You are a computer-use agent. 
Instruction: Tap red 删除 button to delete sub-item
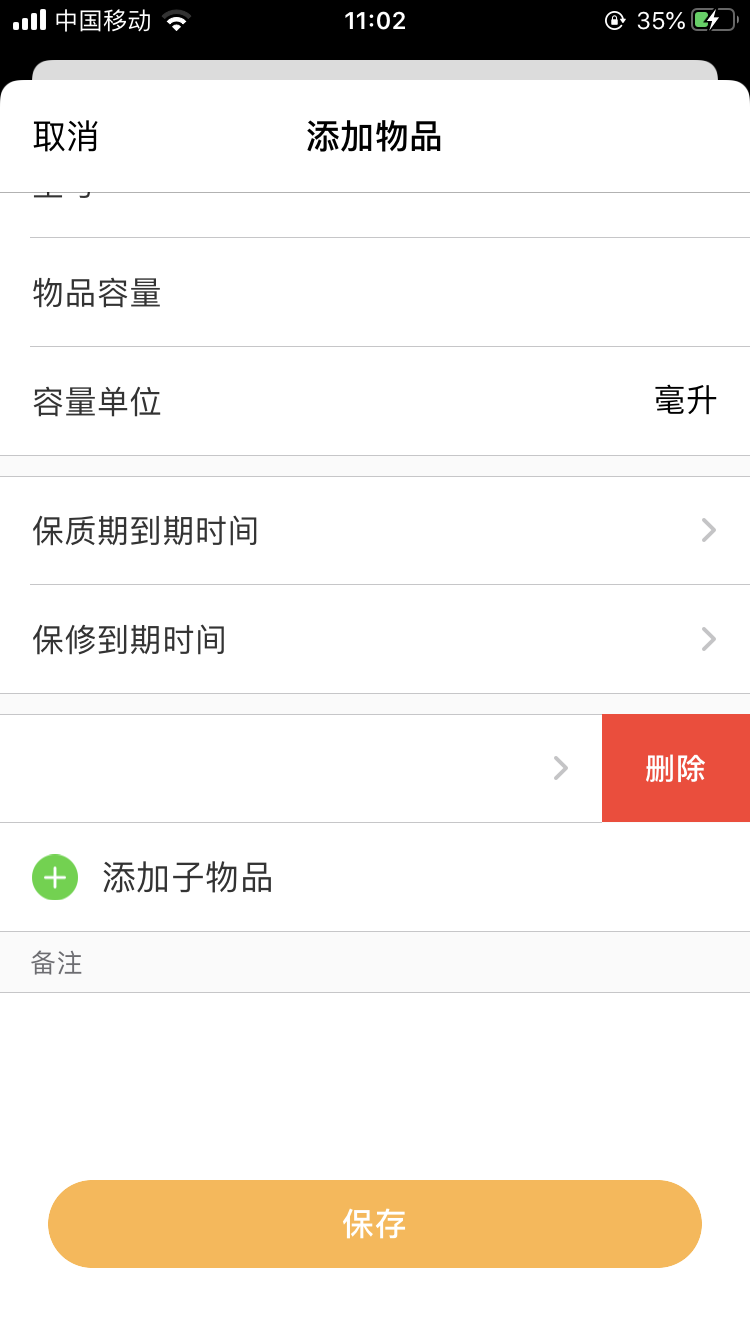pyautogui.click(x=676, y=768)
